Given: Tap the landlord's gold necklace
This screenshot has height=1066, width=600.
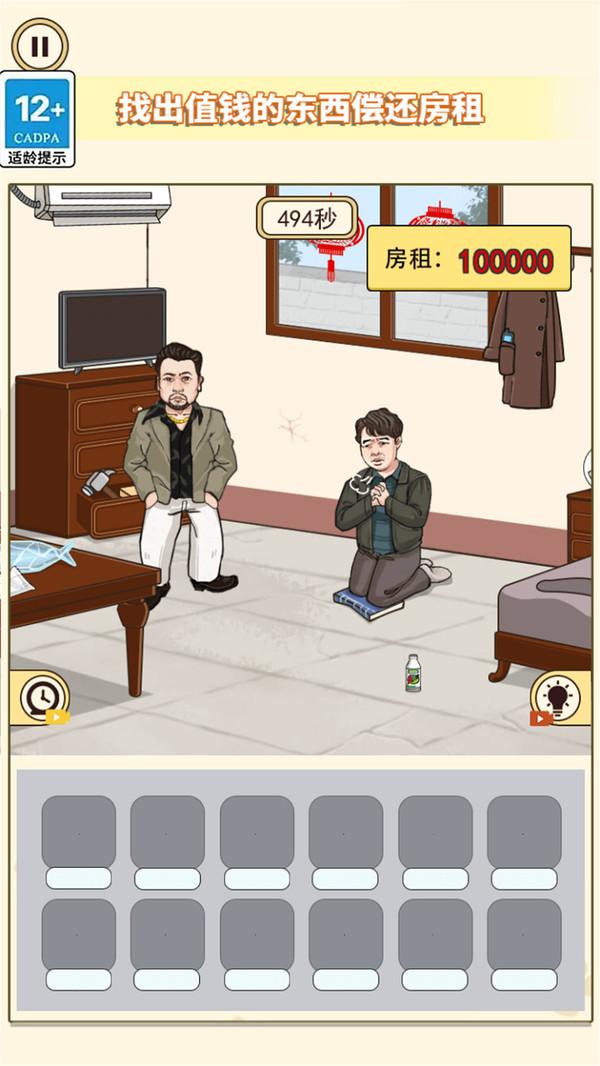Looking at the screenshot, I should pos(180,419).
